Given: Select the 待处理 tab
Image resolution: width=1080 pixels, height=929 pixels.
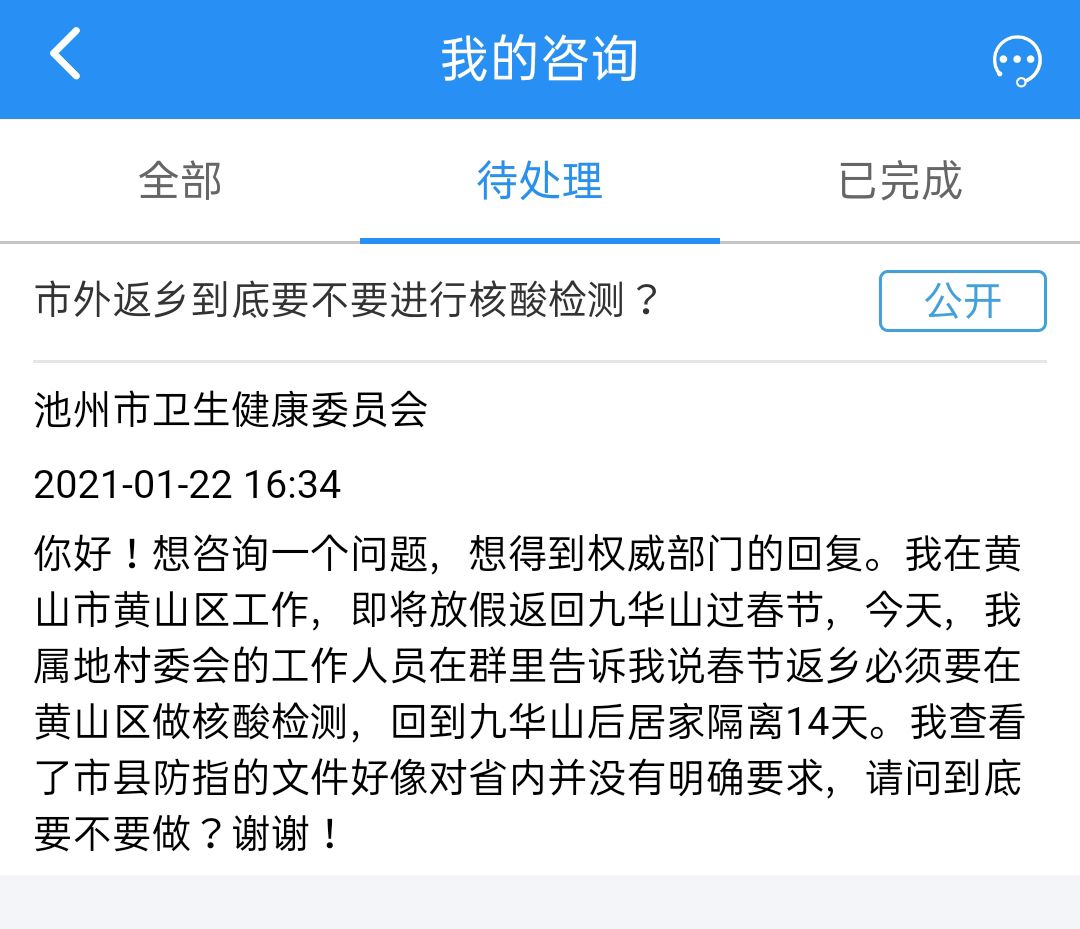Looking at the screenshot, I should click(x=540, y=181).
